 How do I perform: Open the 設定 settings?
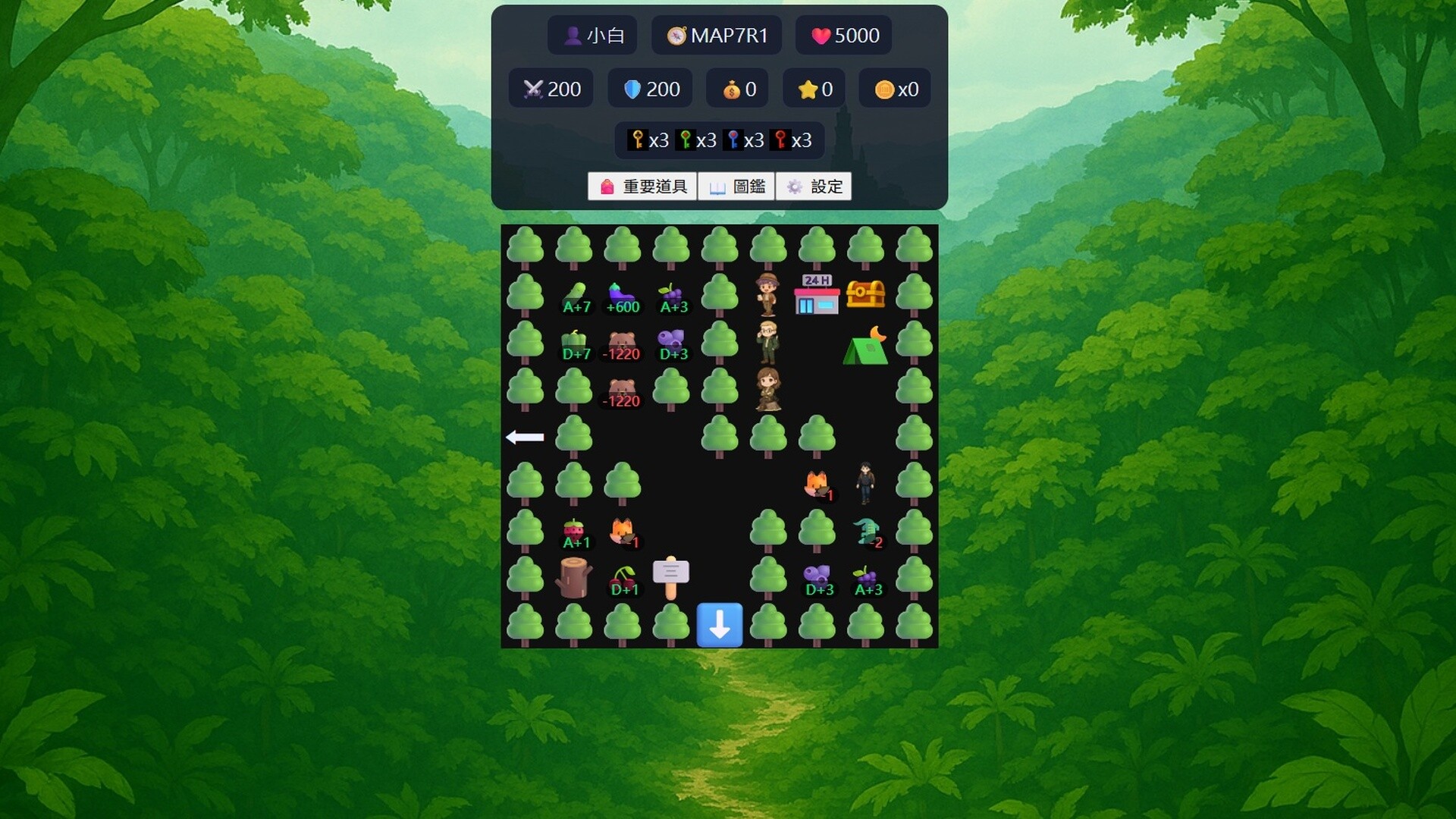click(814, 187)
